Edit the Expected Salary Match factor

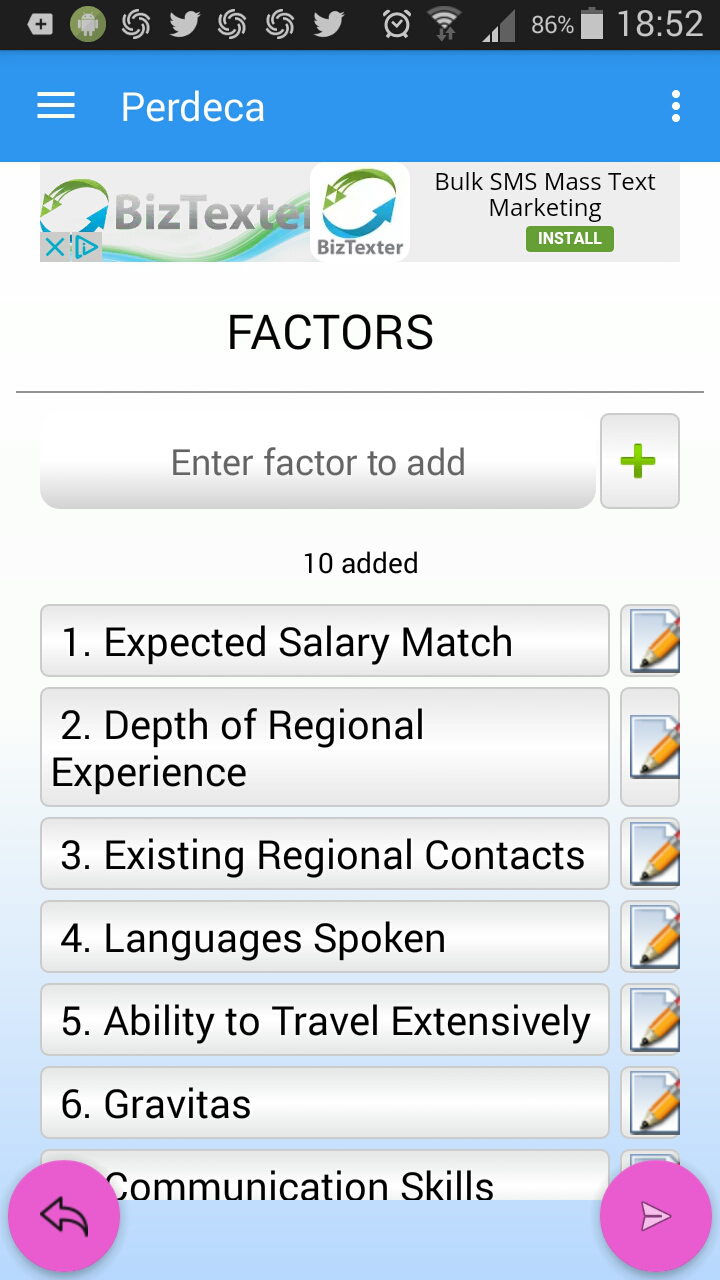click(x=650, y=640)
